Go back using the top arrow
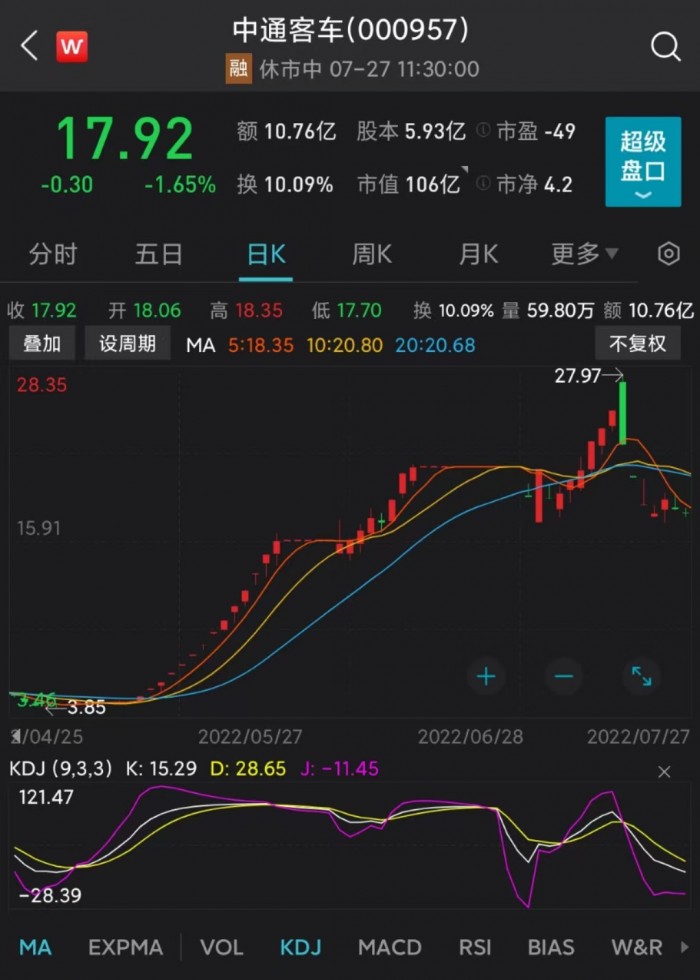Screen dimensions: 700x980 pos(29,45)
